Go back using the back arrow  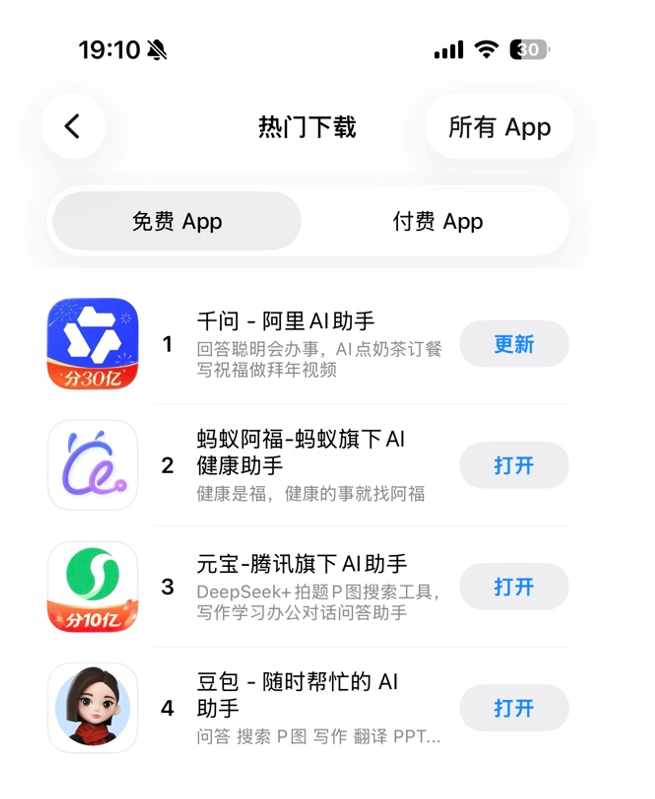(x=73, y=127)
